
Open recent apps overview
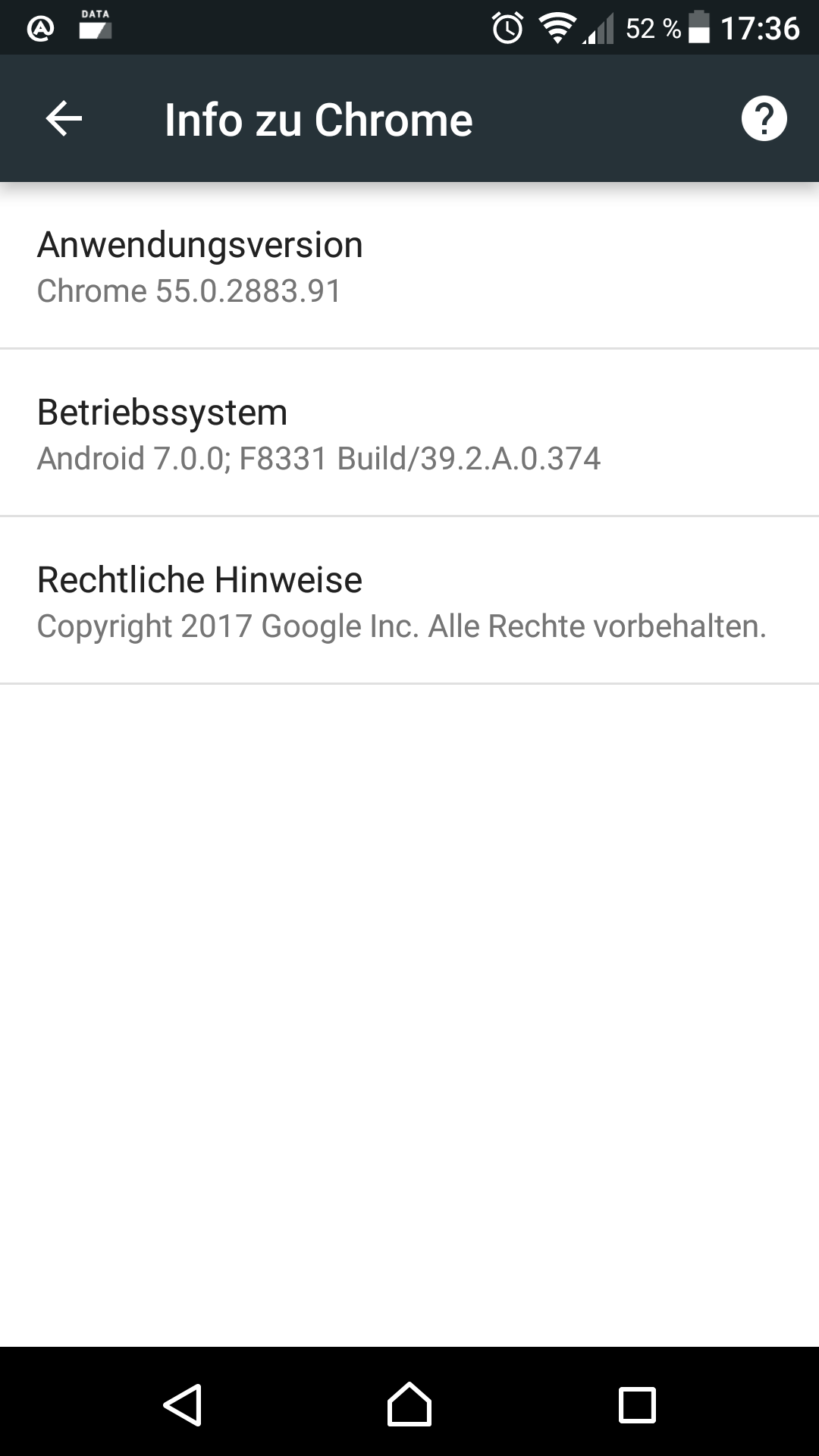coord(637,1404)
